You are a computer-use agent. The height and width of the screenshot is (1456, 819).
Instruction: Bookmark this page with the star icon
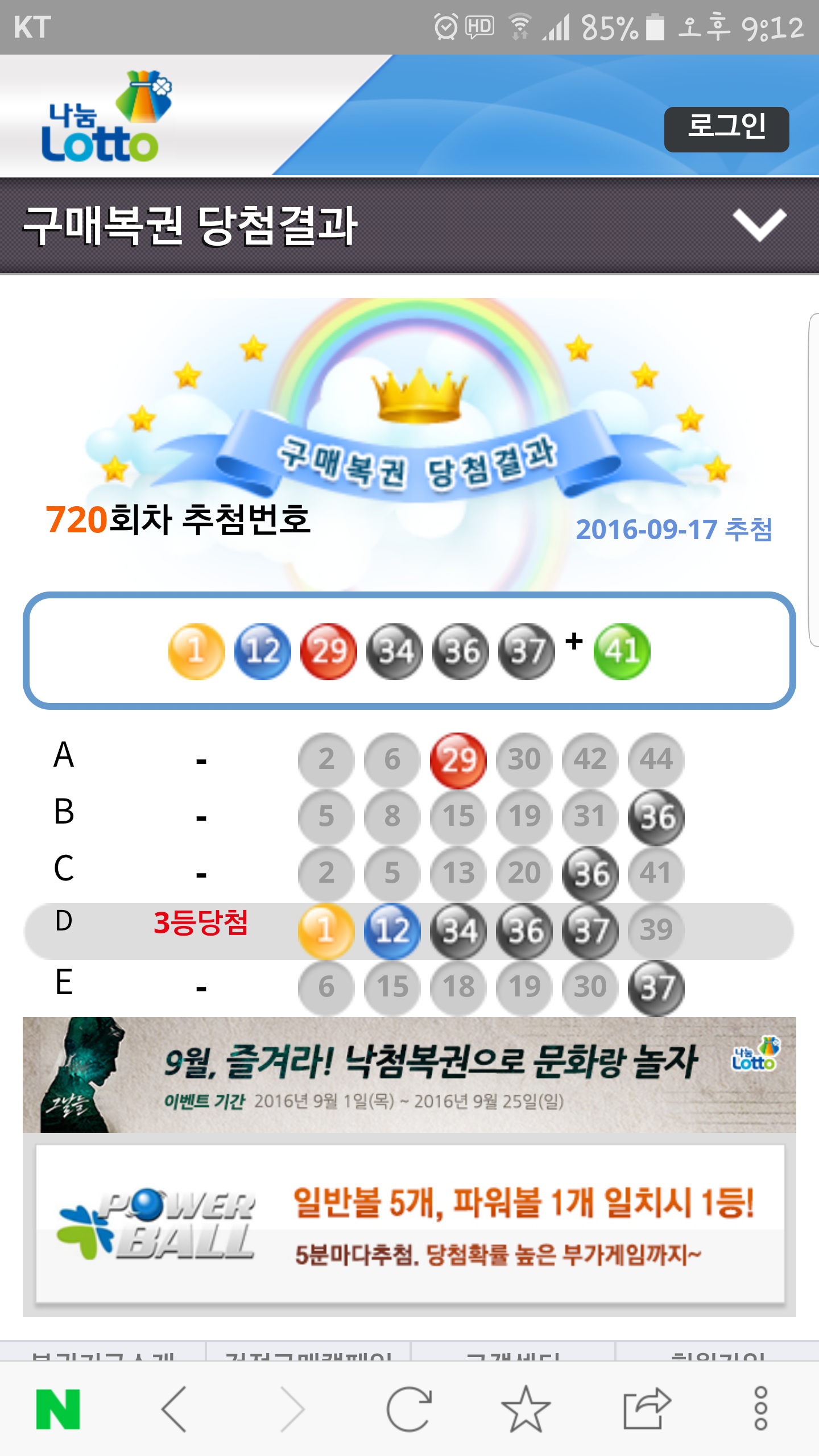pyautogui.click(x=526, y=1409)
